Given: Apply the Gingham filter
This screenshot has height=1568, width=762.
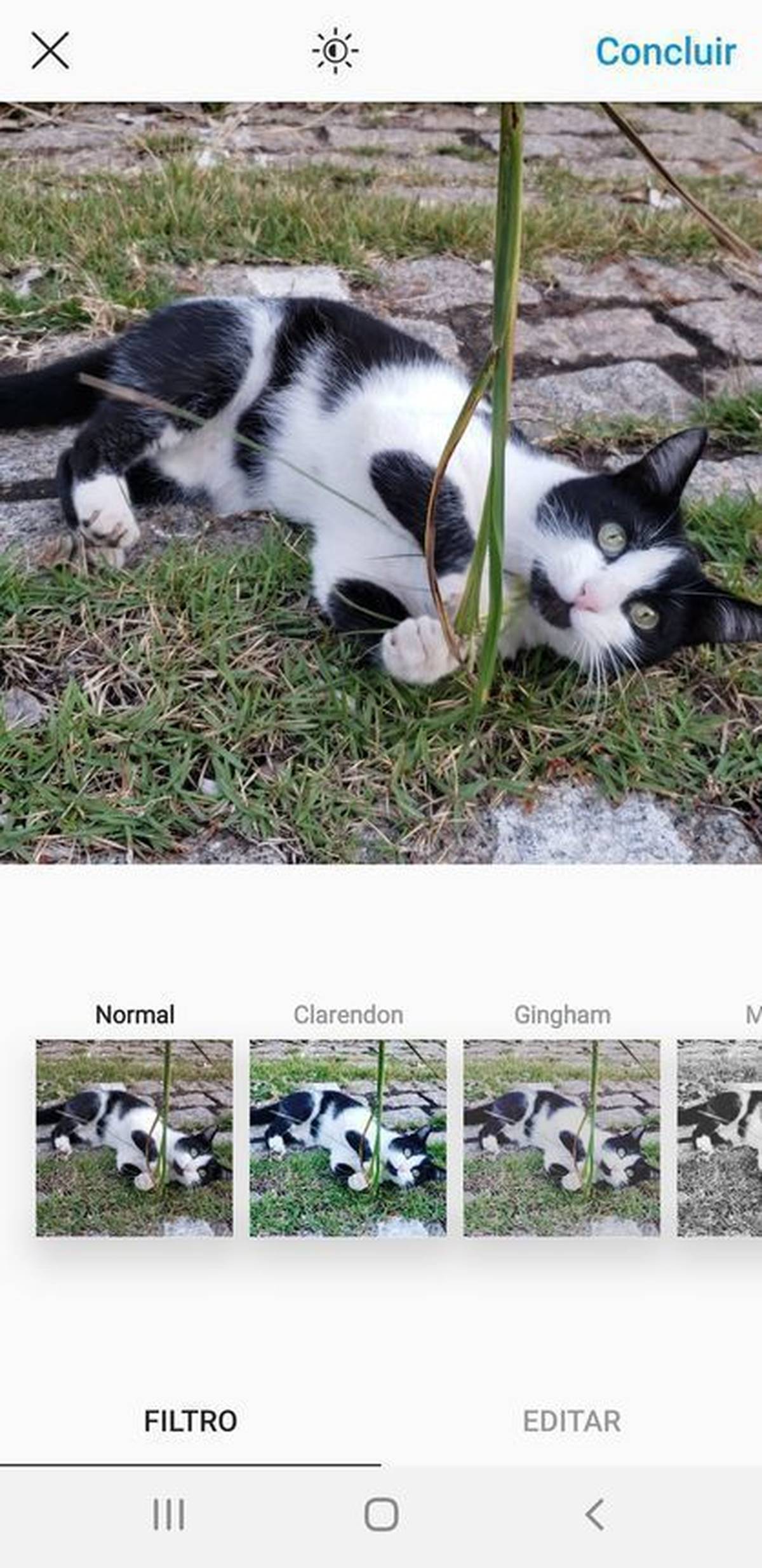Looking at the screenshot, I should (x=562, y=1137).
